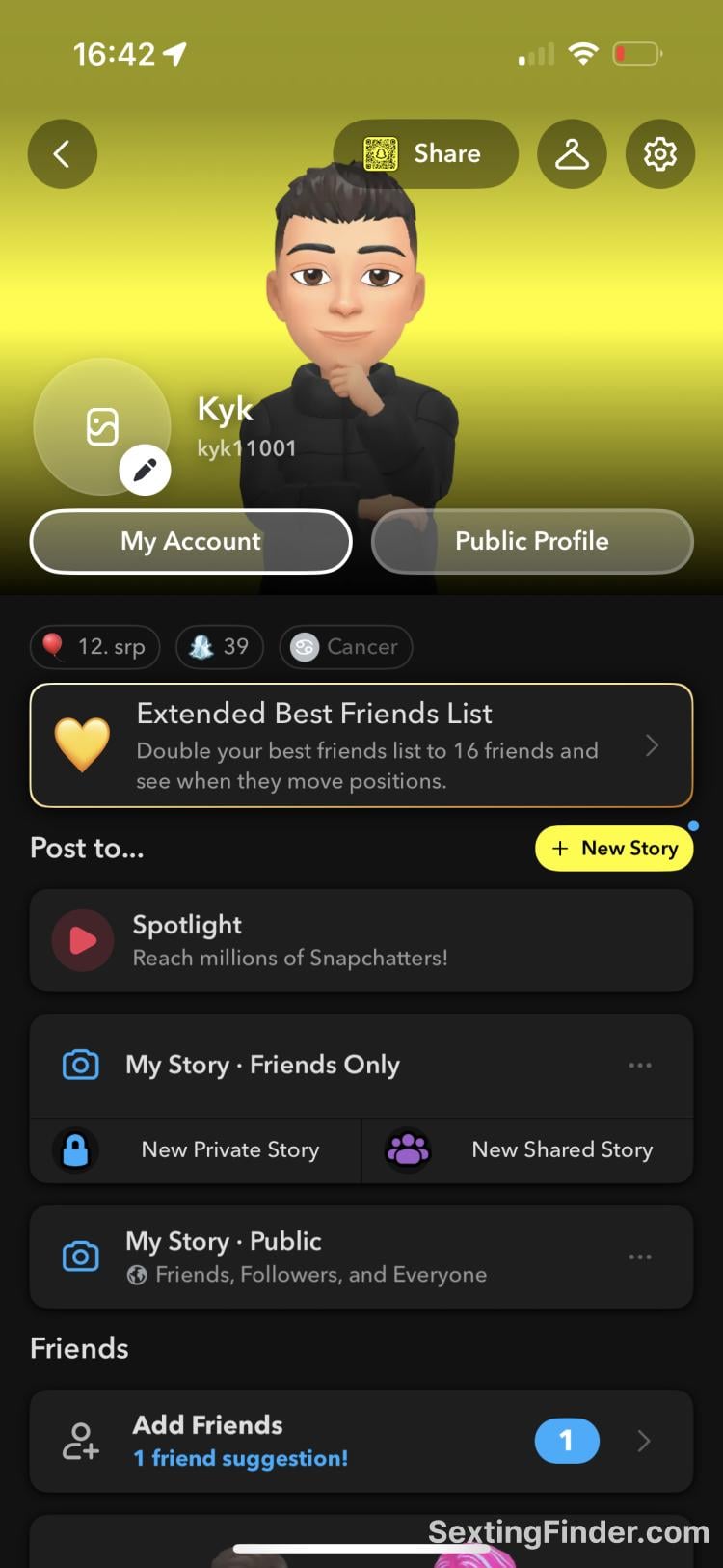Go back using the arrow icon

click(63, 154)
